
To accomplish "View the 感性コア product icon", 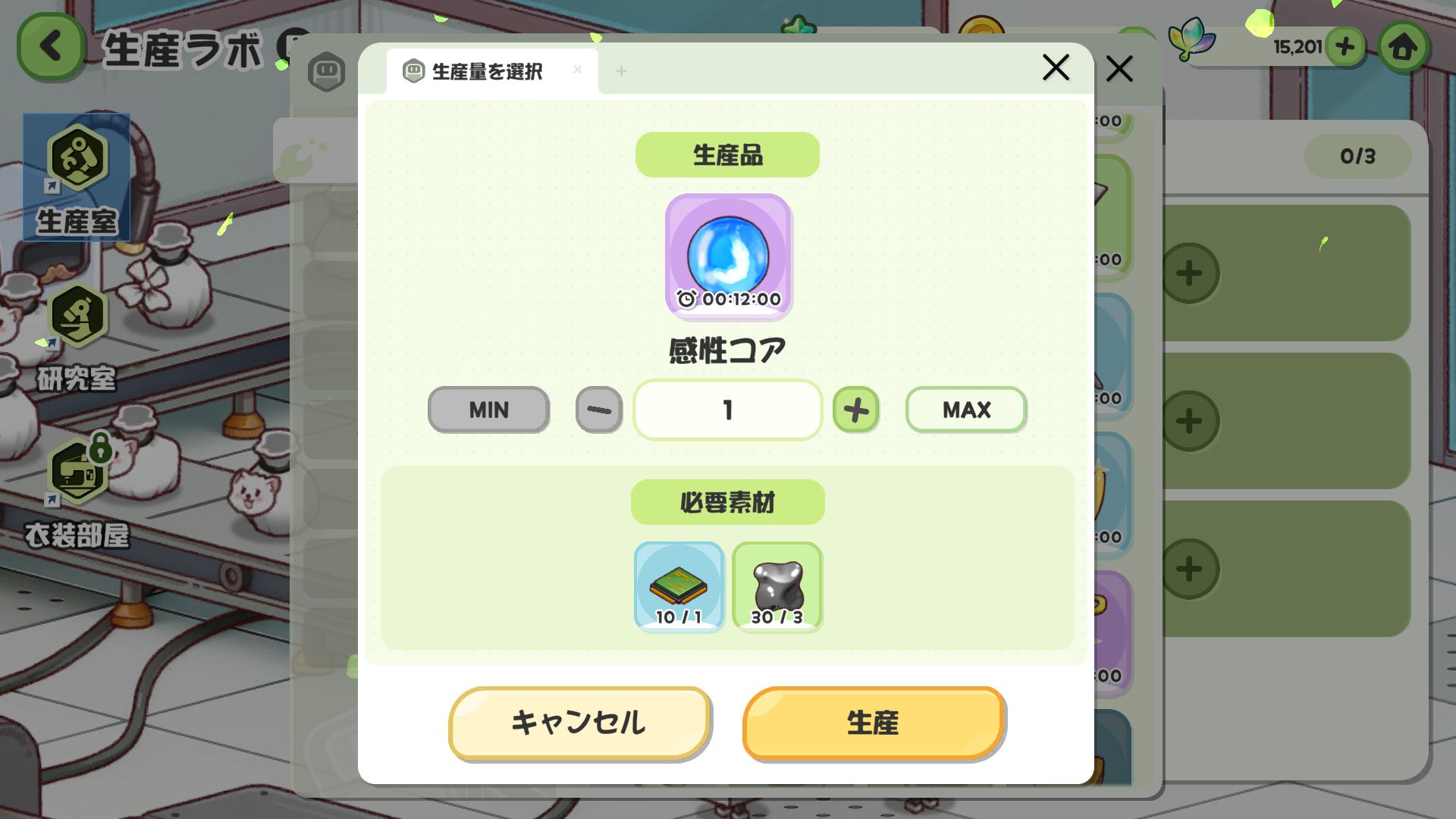I will click(728, 256).
